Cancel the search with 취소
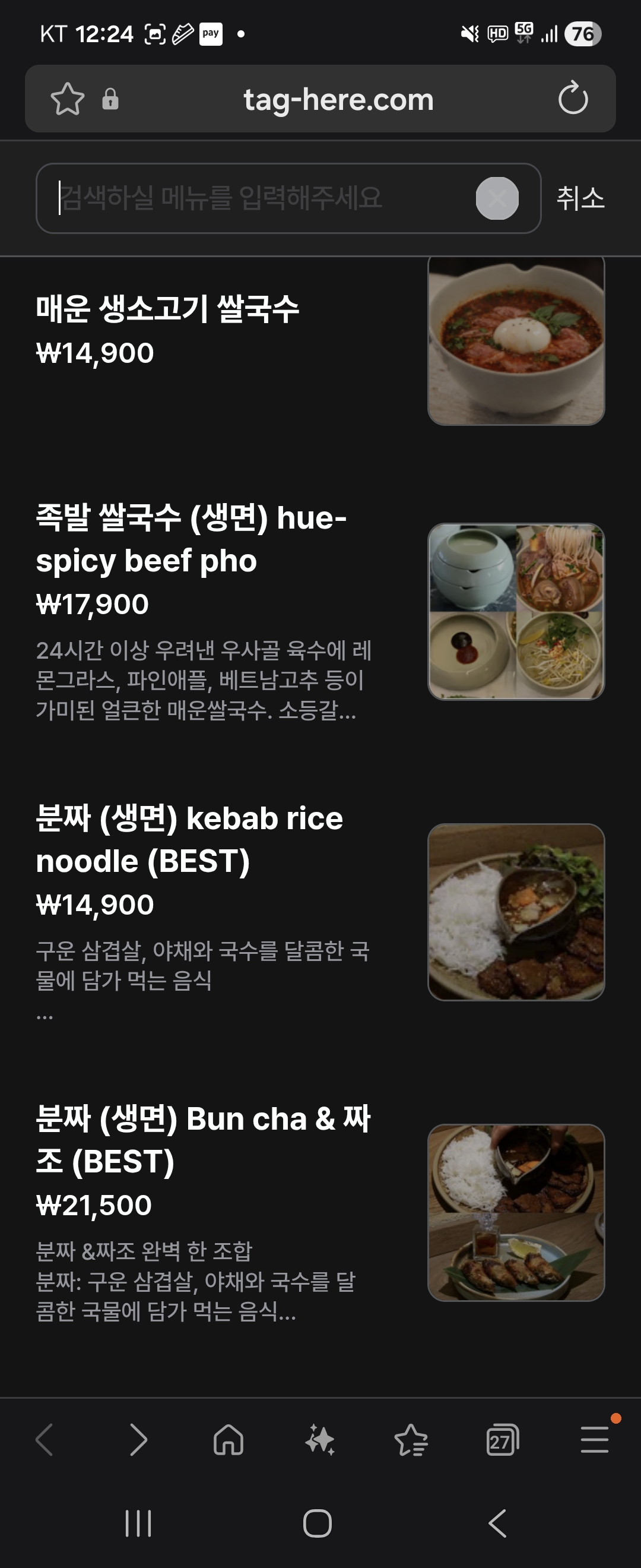Screen dimensions: 641x1568 click(x=580, y=198)
